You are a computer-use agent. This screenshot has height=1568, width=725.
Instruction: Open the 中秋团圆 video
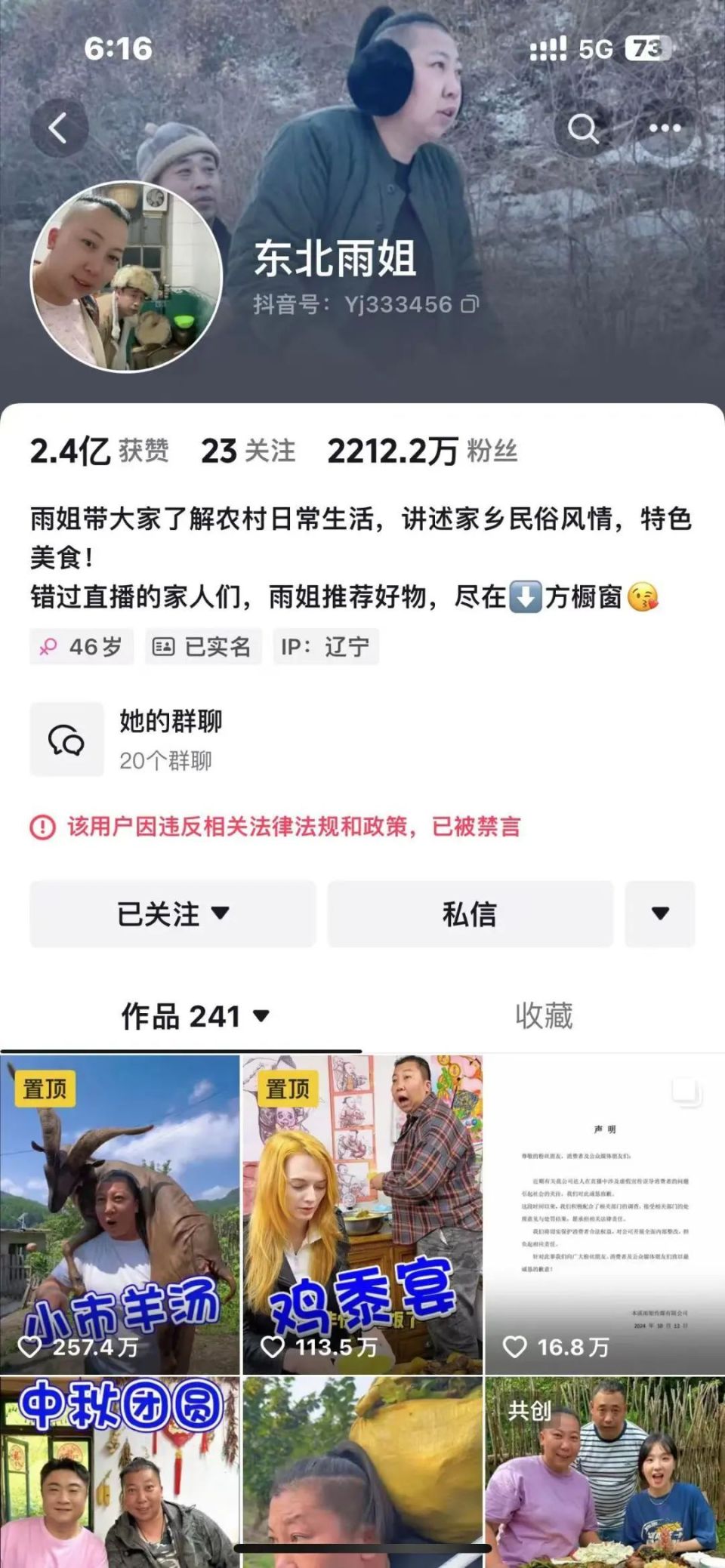click(119, 1471)
